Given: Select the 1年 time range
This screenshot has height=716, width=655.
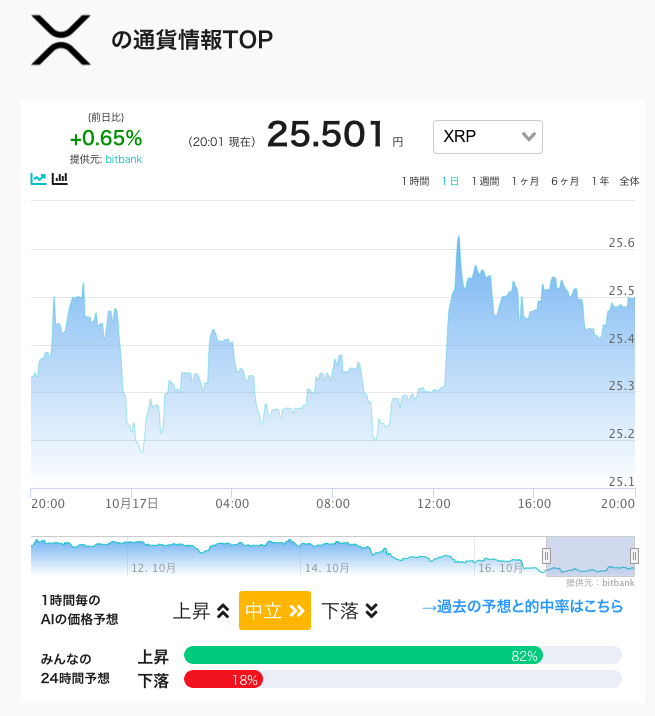Looking at the screenshot, I should pos(600,181).
